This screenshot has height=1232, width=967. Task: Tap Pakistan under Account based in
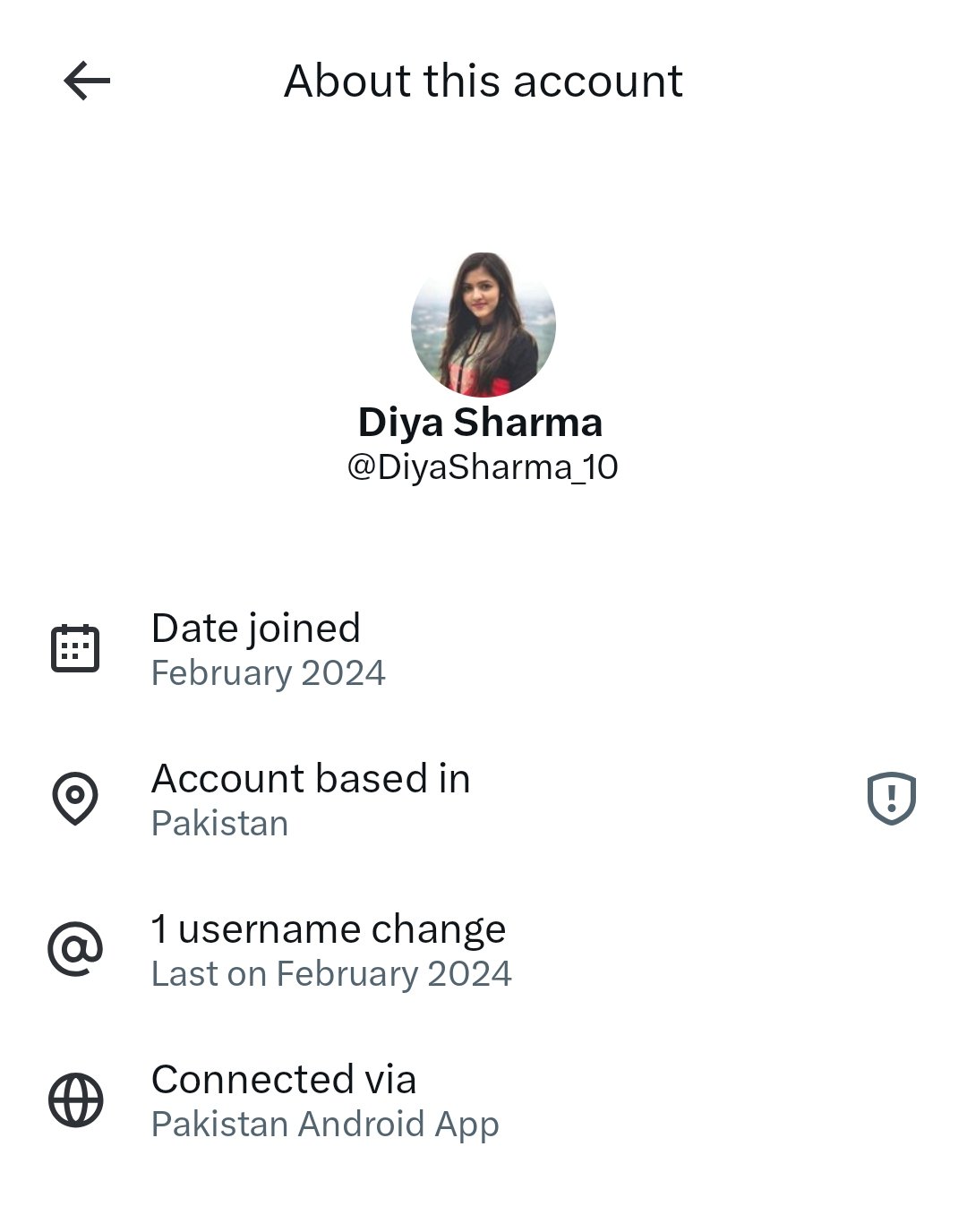(x=219, y=823)
